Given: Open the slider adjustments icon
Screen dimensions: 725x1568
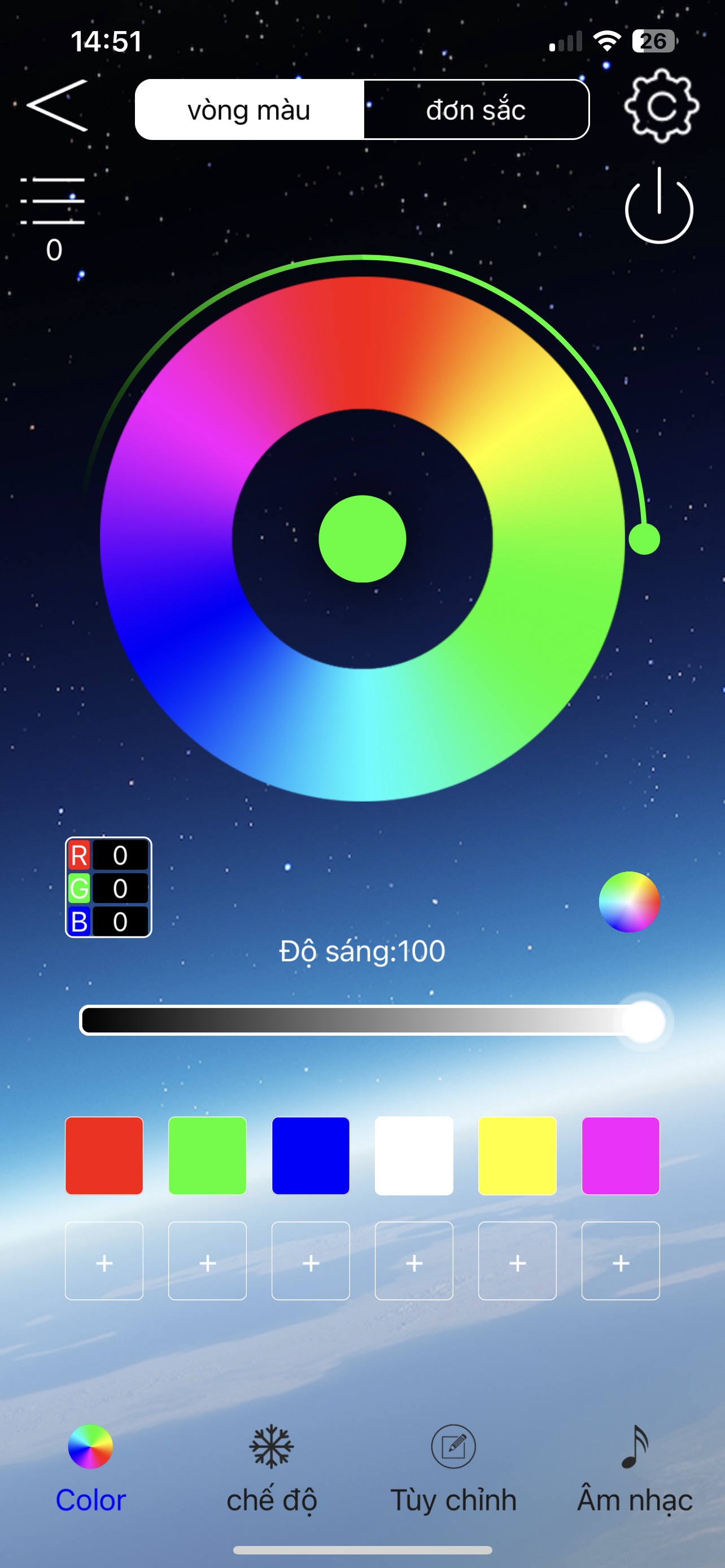Looking at the screenshot, I should point(53,202).
